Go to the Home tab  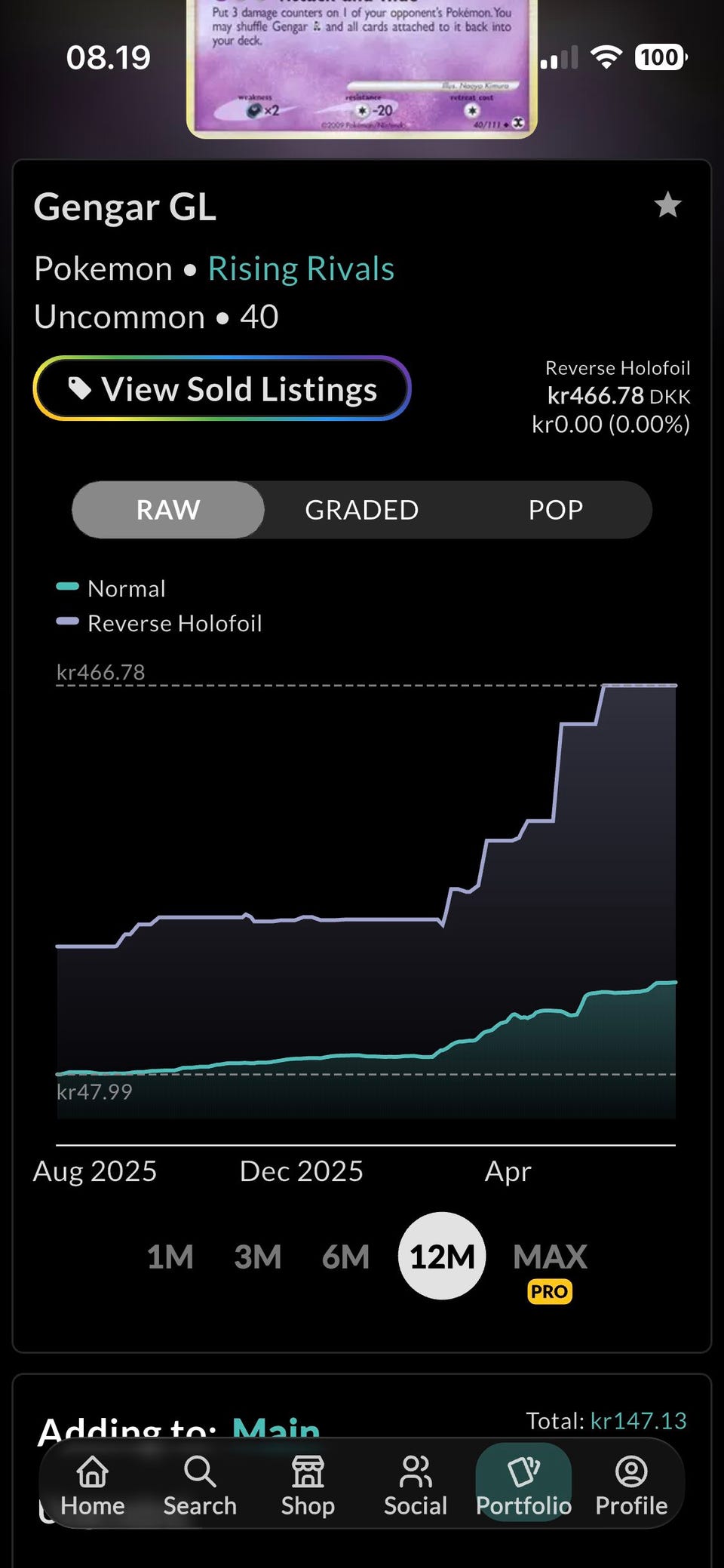pos(93,1486)
